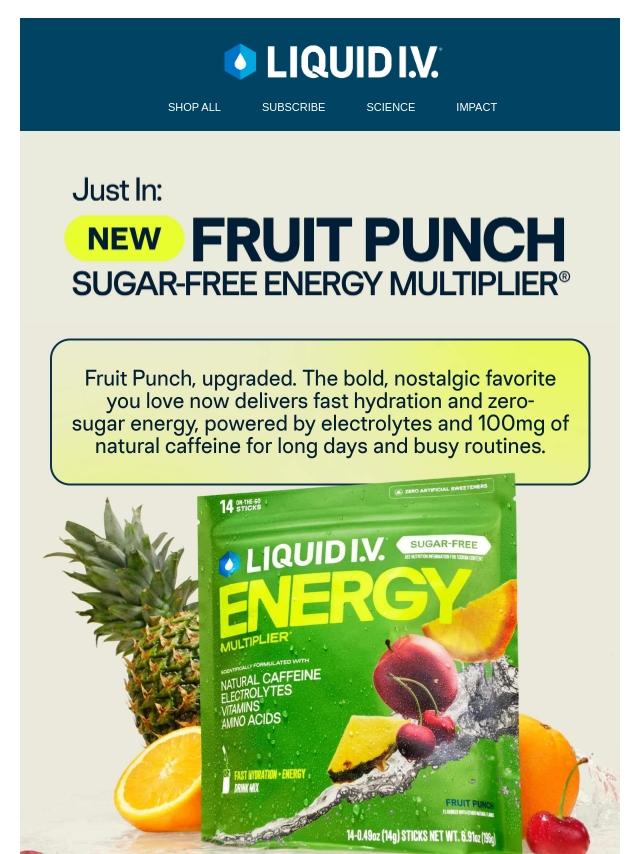Open the SCIENCE link
Screen dimensions: 640x854
390,107
